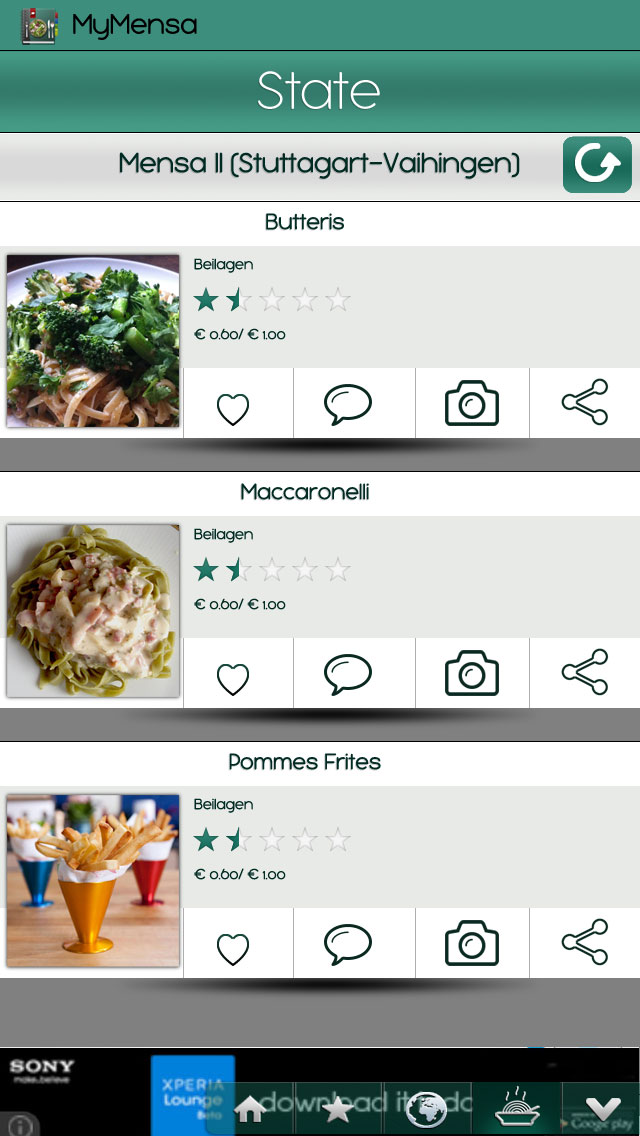
Task: Open comments for Maccaronelli
Action: pos(348,675)
